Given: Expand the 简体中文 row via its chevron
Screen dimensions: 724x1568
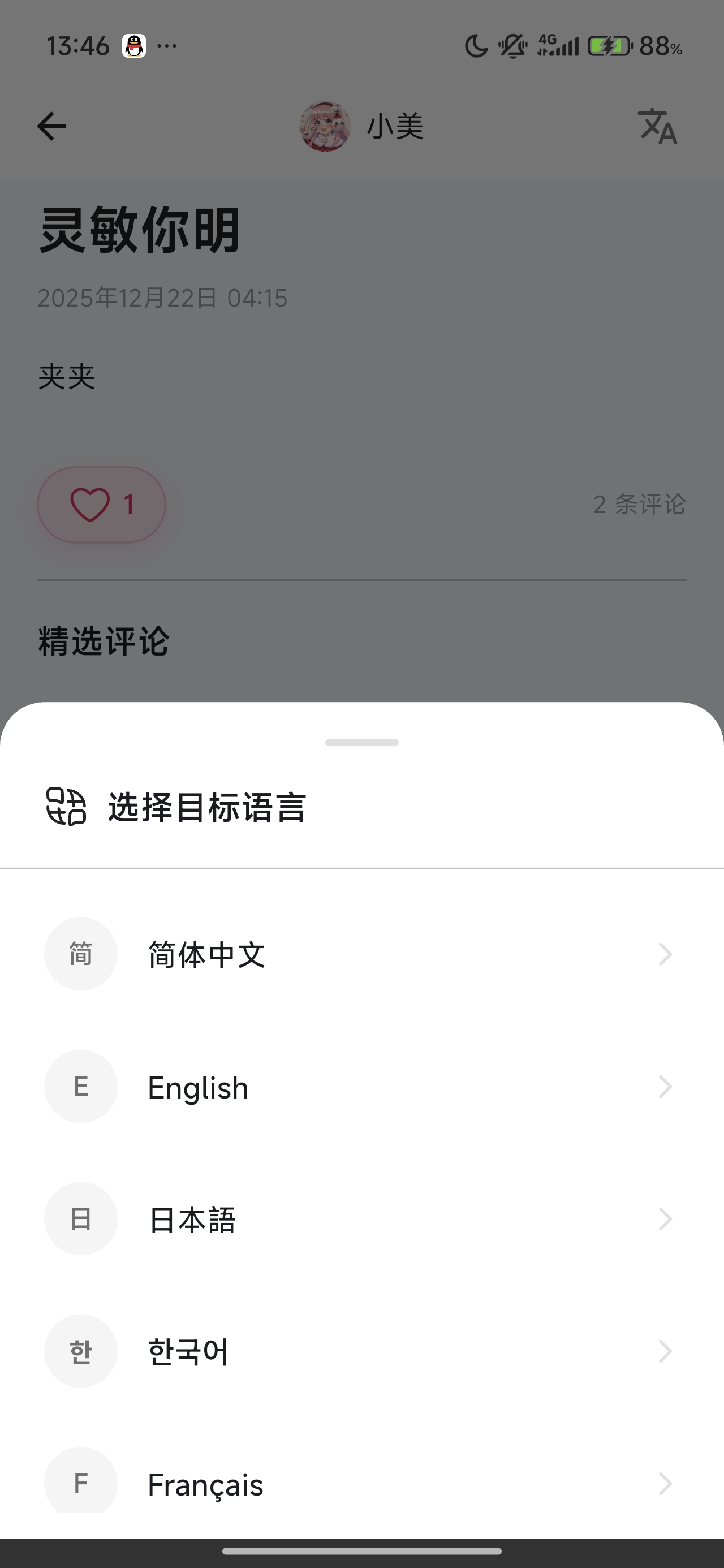Looking at the screenshot, I should [x=665, y=954].
